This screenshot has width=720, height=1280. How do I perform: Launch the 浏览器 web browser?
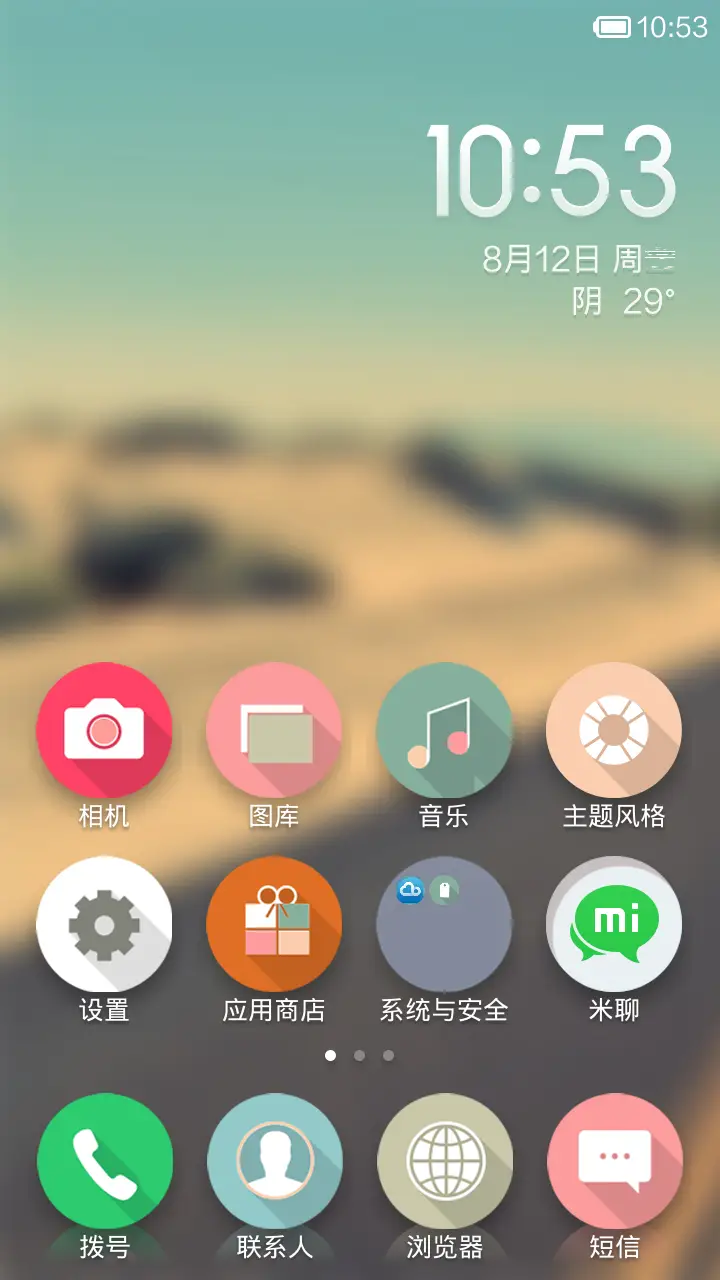point(444,1160)
